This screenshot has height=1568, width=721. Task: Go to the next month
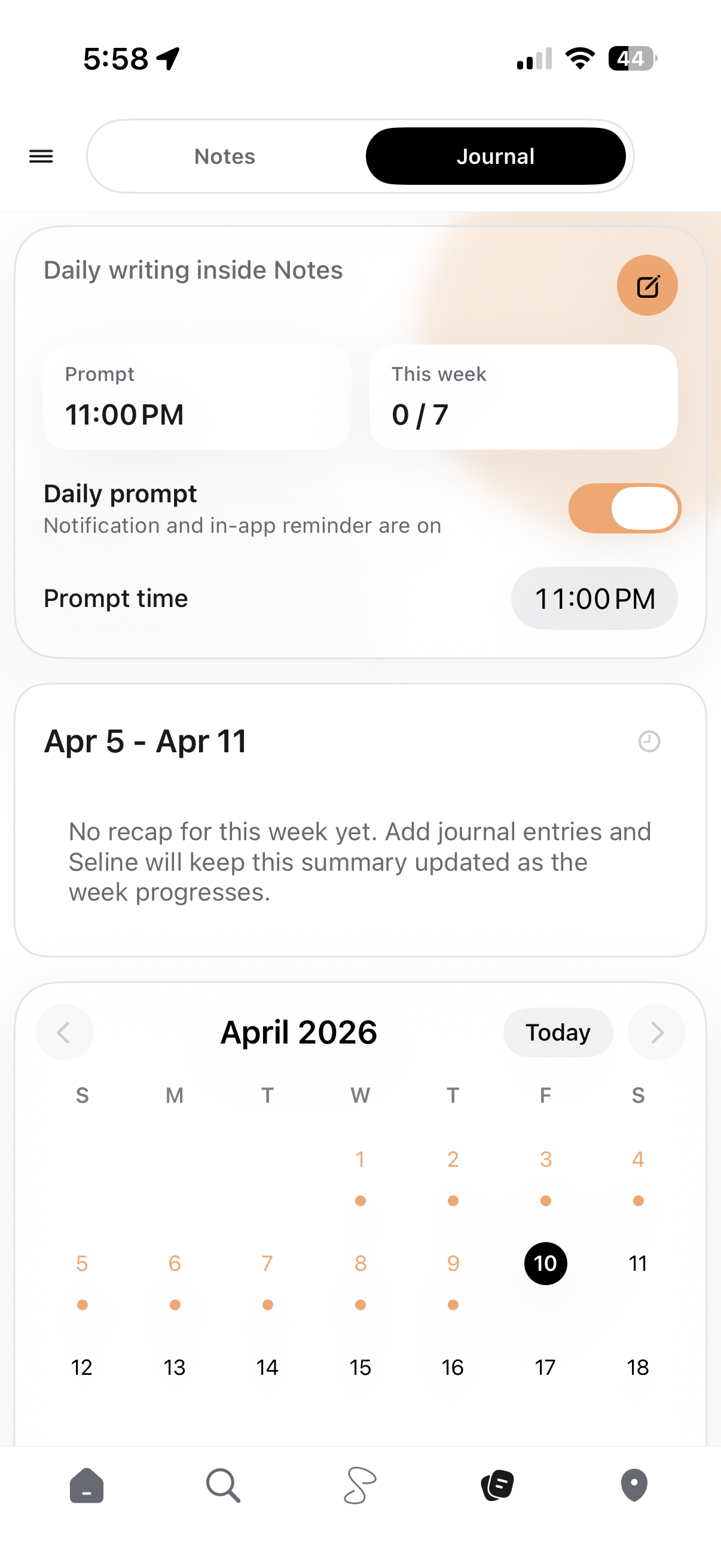coord(656,1032)
